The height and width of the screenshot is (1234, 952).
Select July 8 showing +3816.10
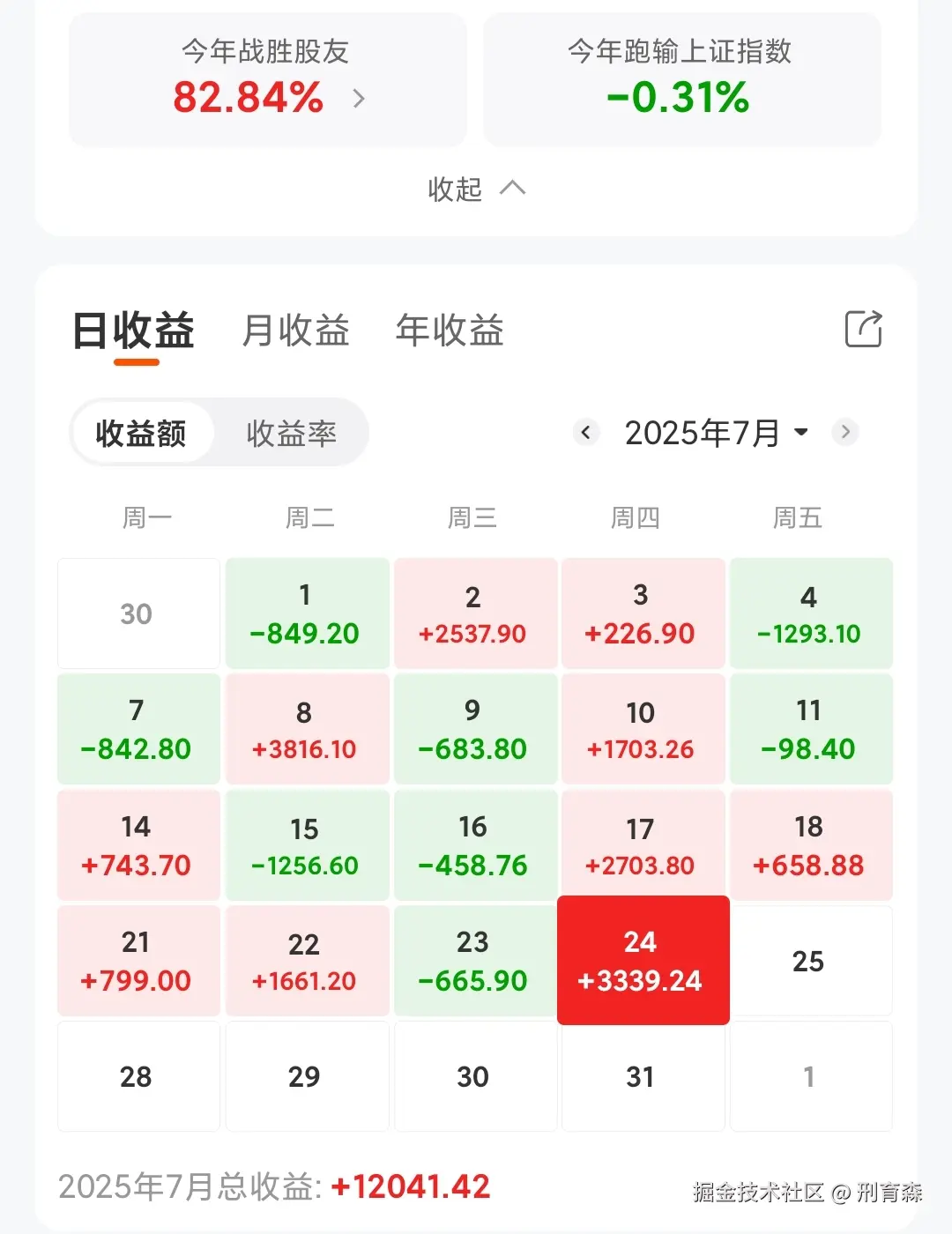306,729
